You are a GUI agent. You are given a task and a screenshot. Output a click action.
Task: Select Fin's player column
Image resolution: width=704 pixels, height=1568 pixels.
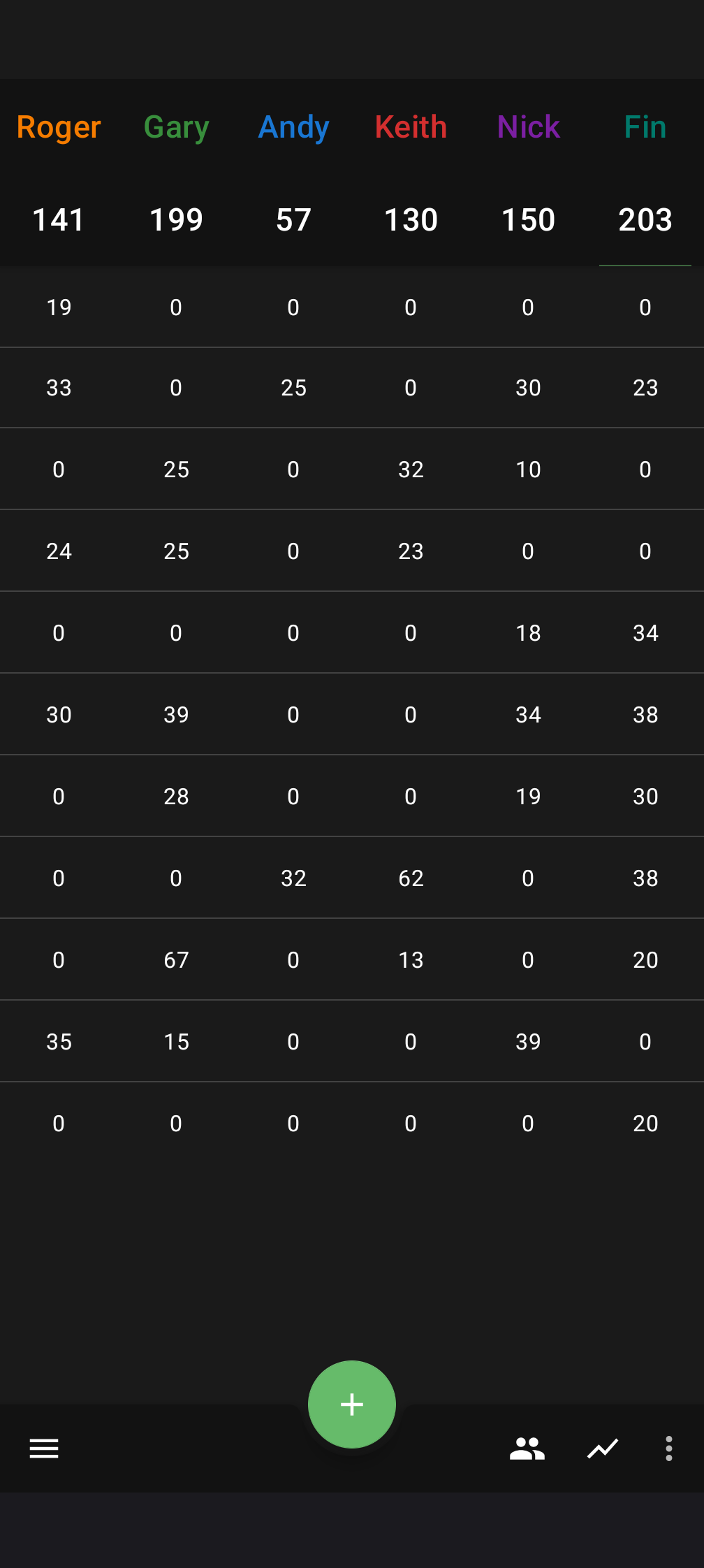coord(645,127)
